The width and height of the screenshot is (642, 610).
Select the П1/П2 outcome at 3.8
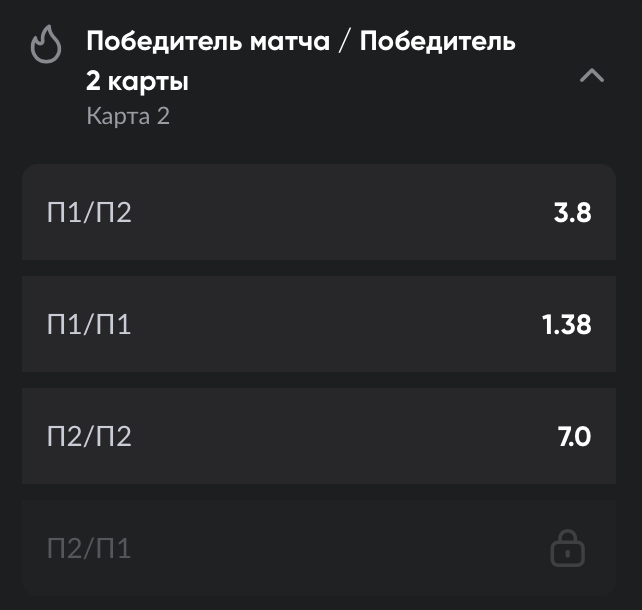(319, 213)
